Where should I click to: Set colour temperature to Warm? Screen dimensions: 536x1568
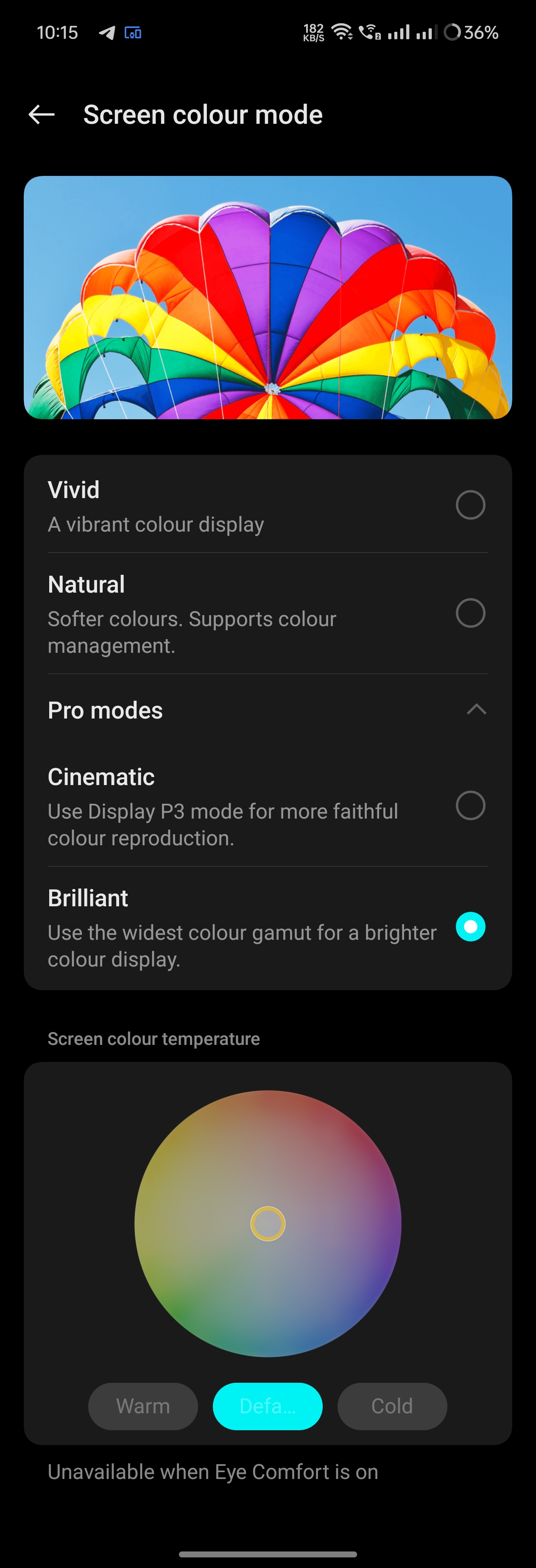coord(143,1406)
